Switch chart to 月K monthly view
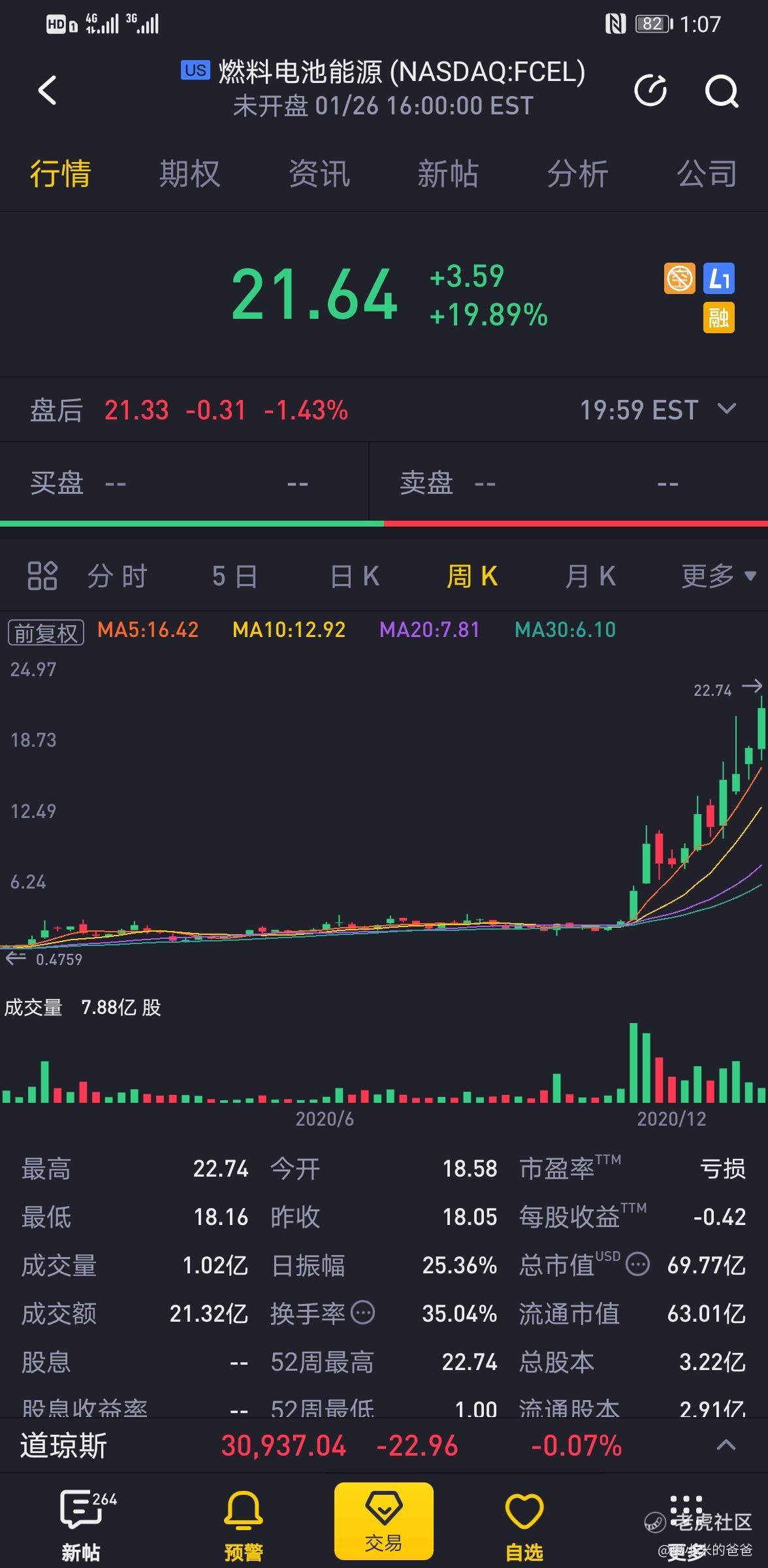The width and height of the screenshot is (768, 1568). point(590,576)
